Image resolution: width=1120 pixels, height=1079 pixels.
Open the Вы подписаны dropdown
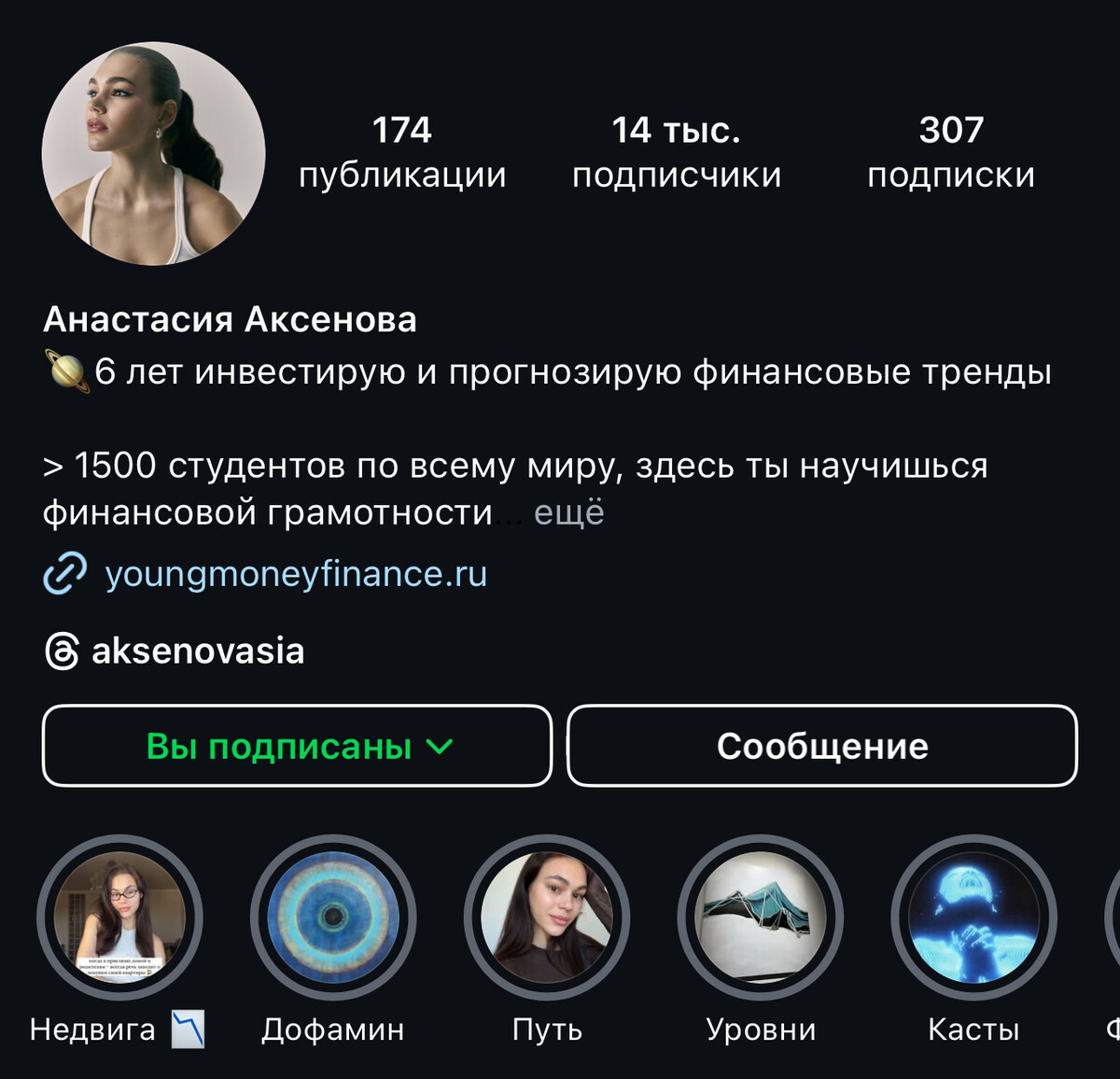tap(298, 746)
